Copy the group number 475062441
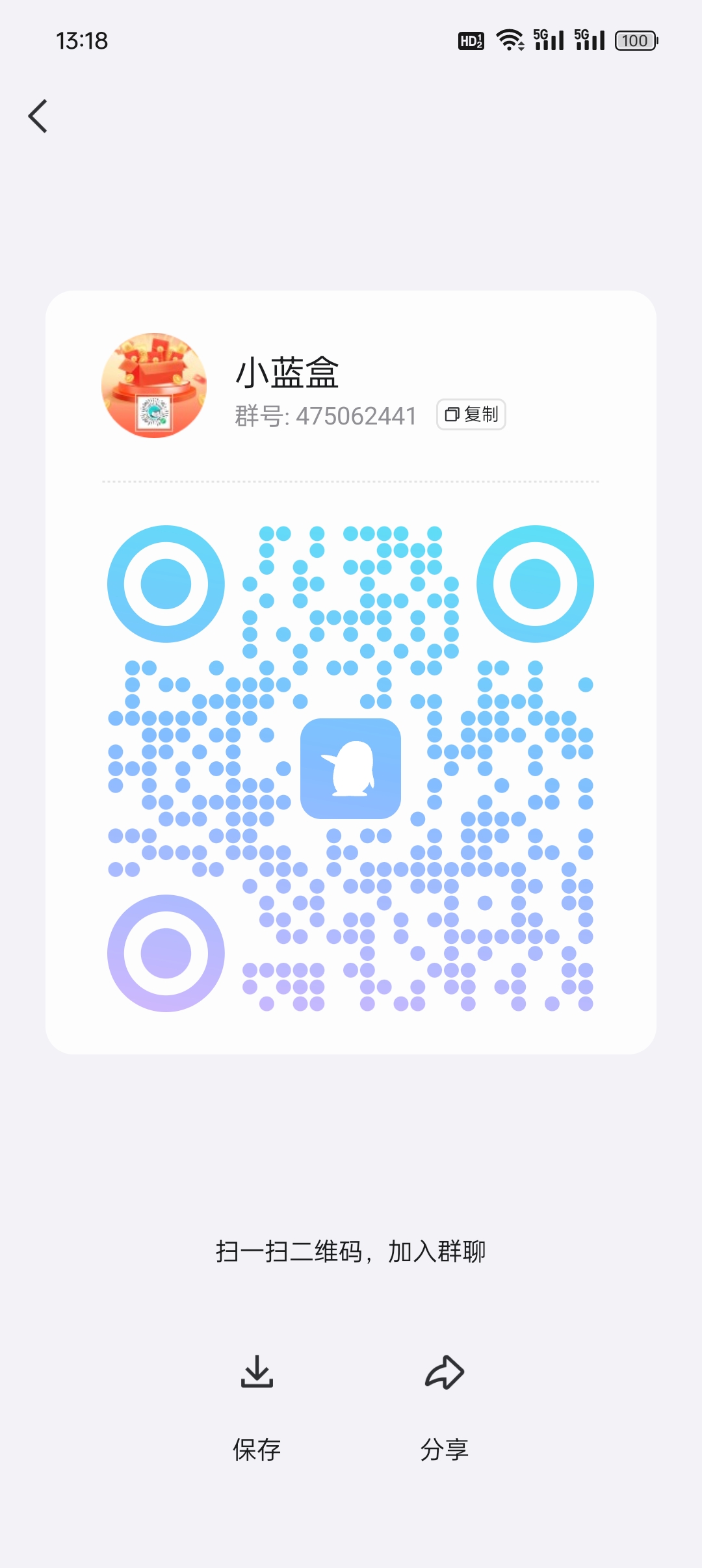This screenshot has height=1568, width=702. (x=471, y=415)
